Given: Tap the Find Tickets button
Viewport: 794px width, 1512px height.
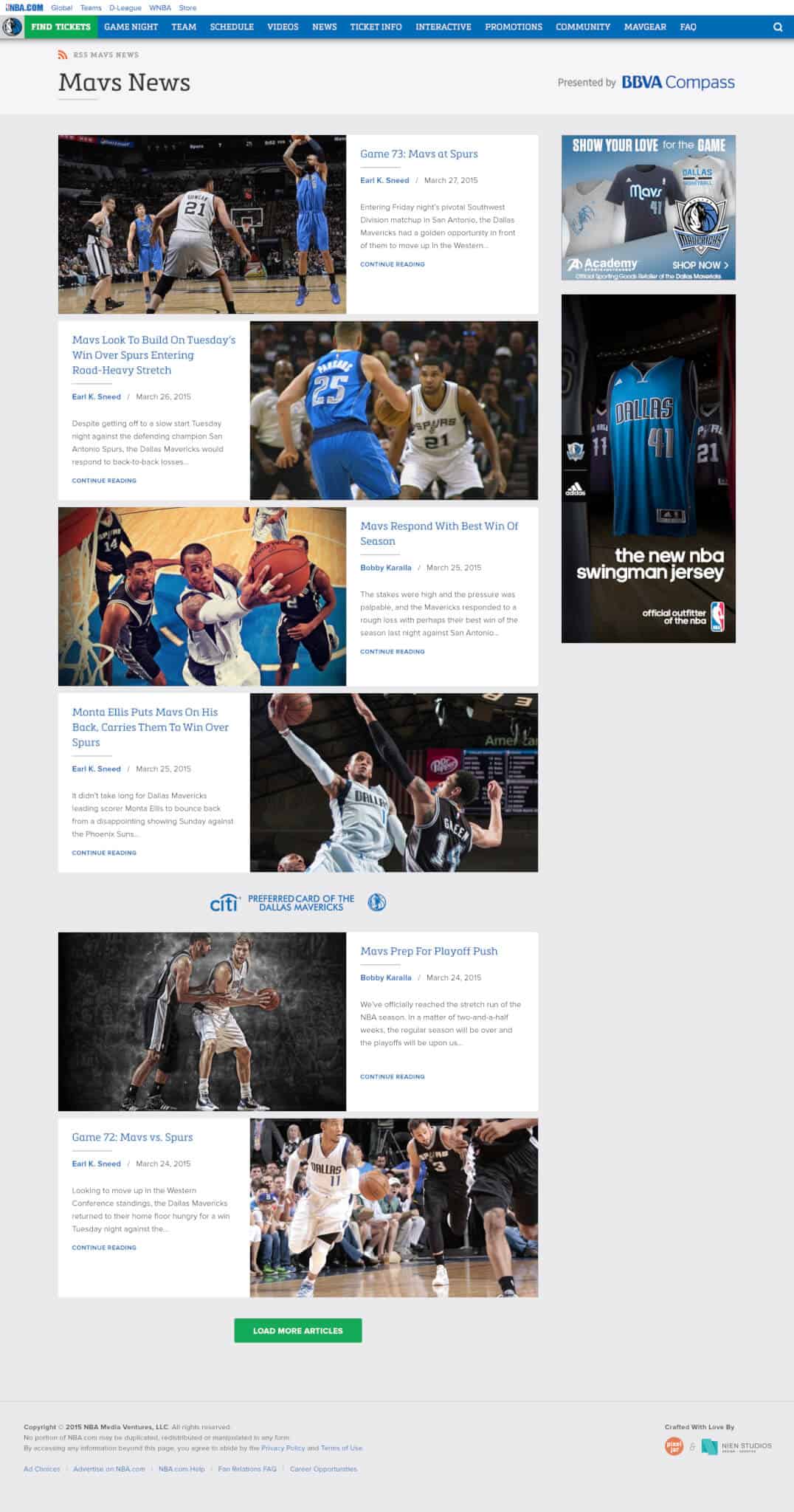Looking at the screenshot, I should click(x=61, y=27).
